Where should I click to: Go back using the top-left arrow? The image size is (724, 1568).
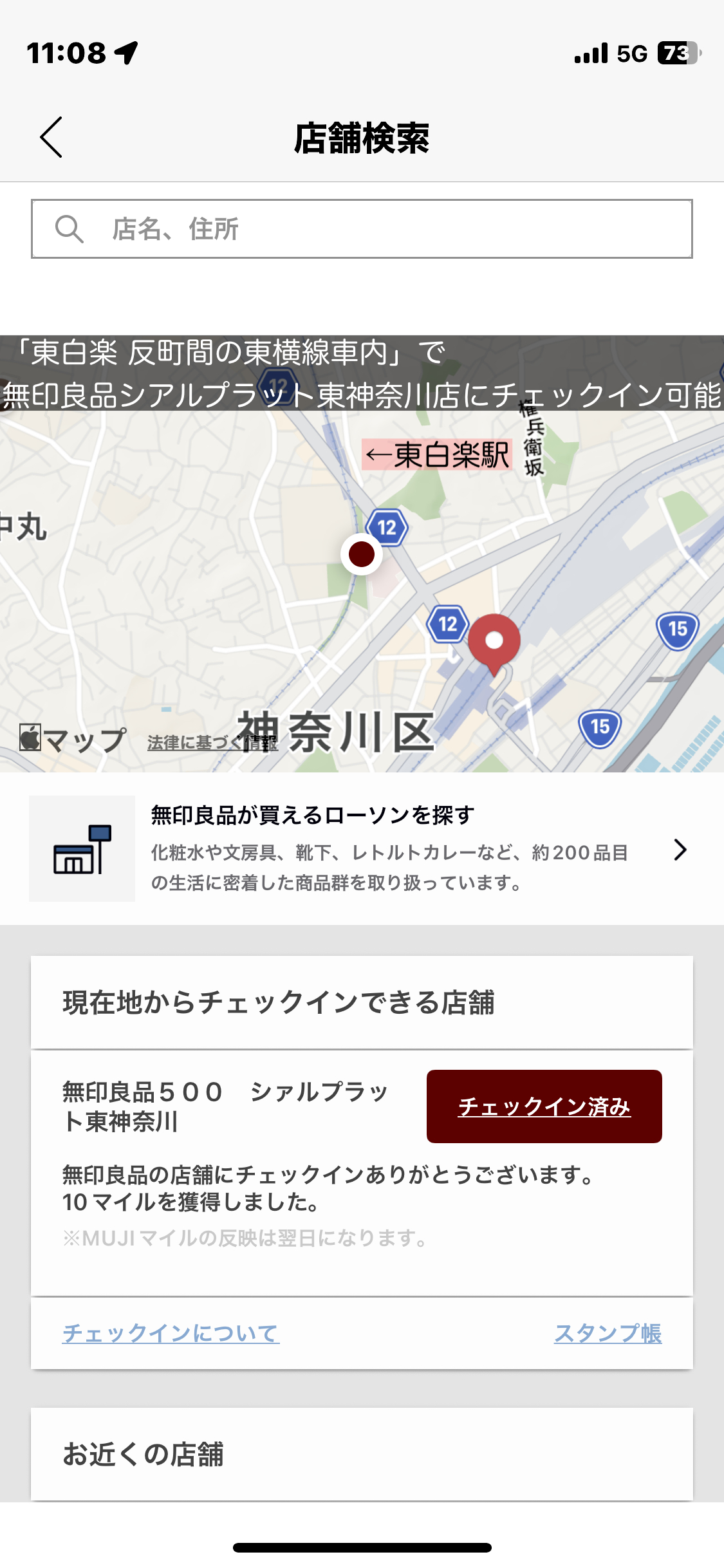51,137
